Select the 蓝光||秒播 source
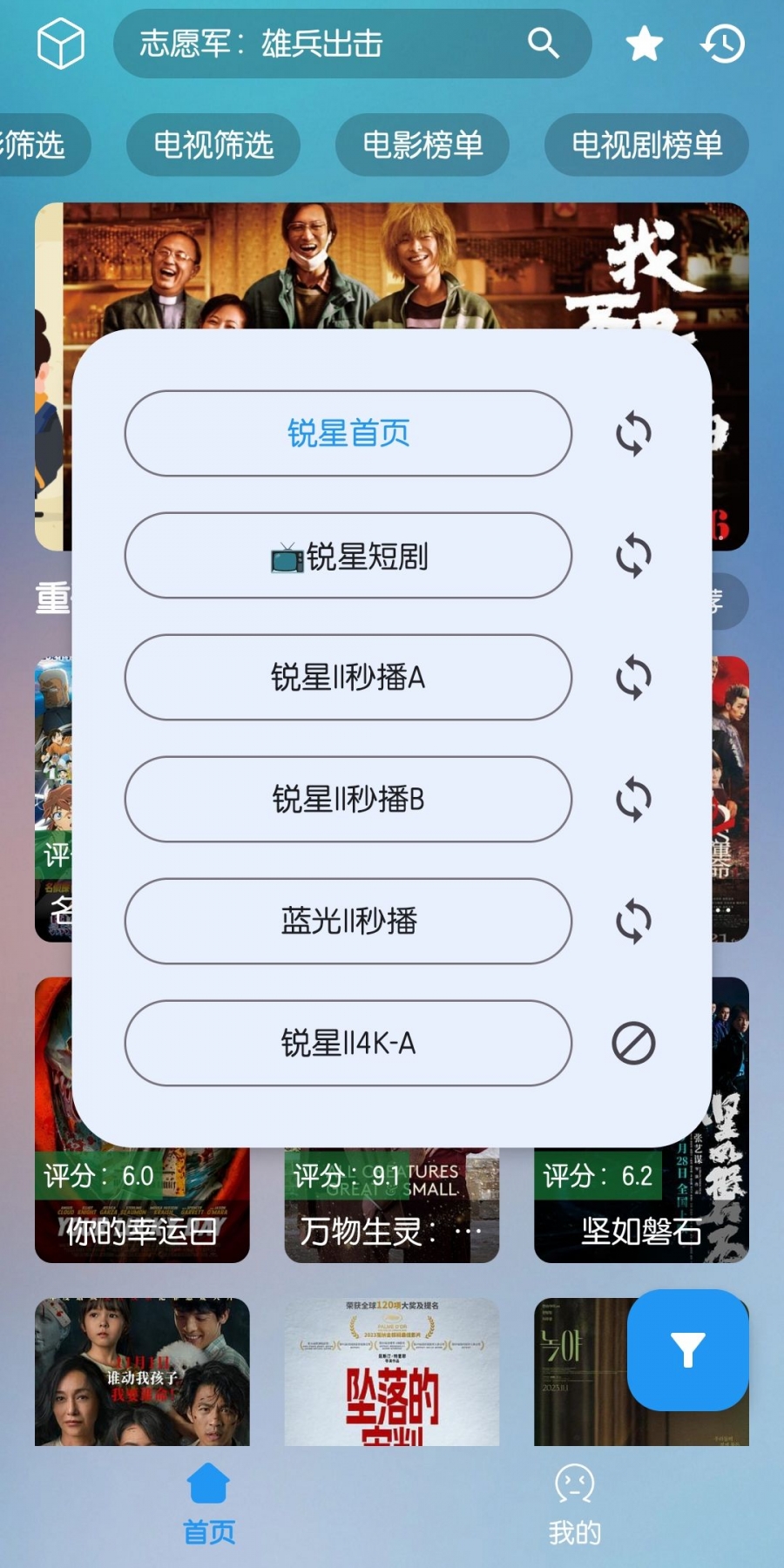Viewport: 784px width, 1568px height. 348,921
